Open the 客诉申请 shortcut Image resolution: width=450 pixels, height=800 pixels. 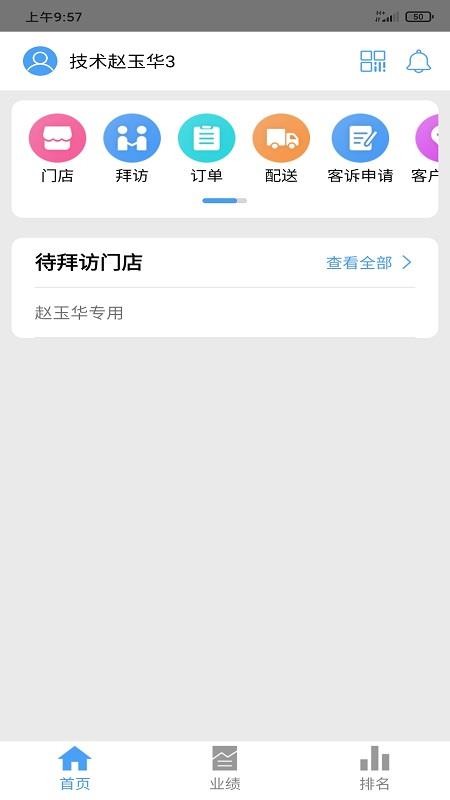tap(360, 148)
